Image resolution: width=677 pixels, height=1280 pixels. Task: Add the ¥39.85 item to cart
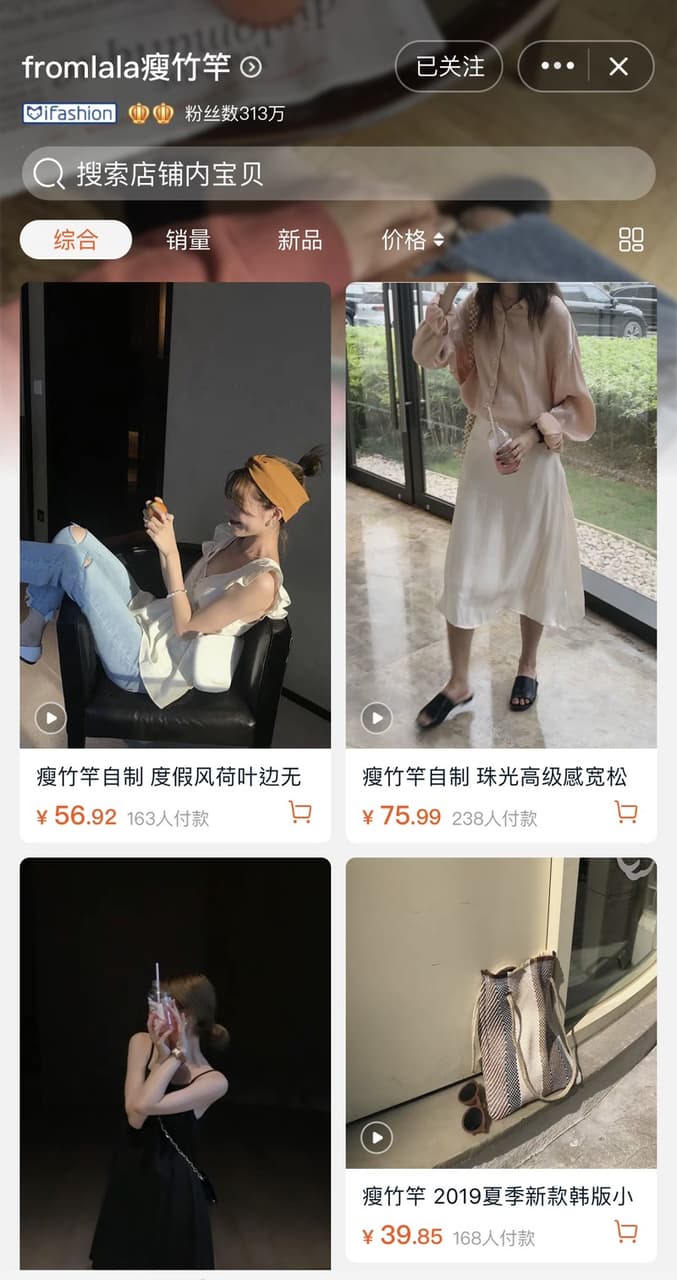click(626, 1232)
